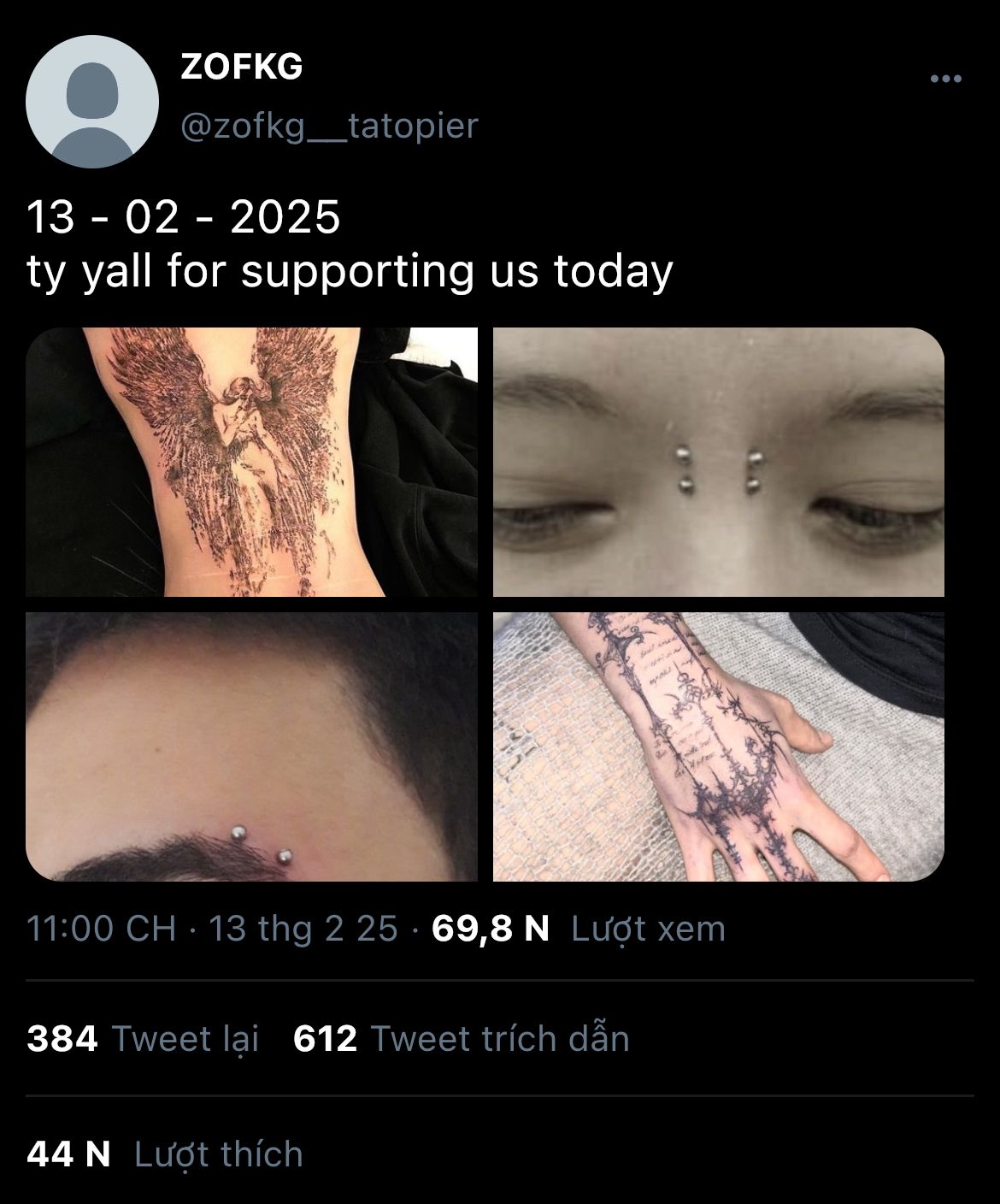Enlarge the eyebrow piercing photo
Screen dimensions: 1000x1204
pos(251,747)
